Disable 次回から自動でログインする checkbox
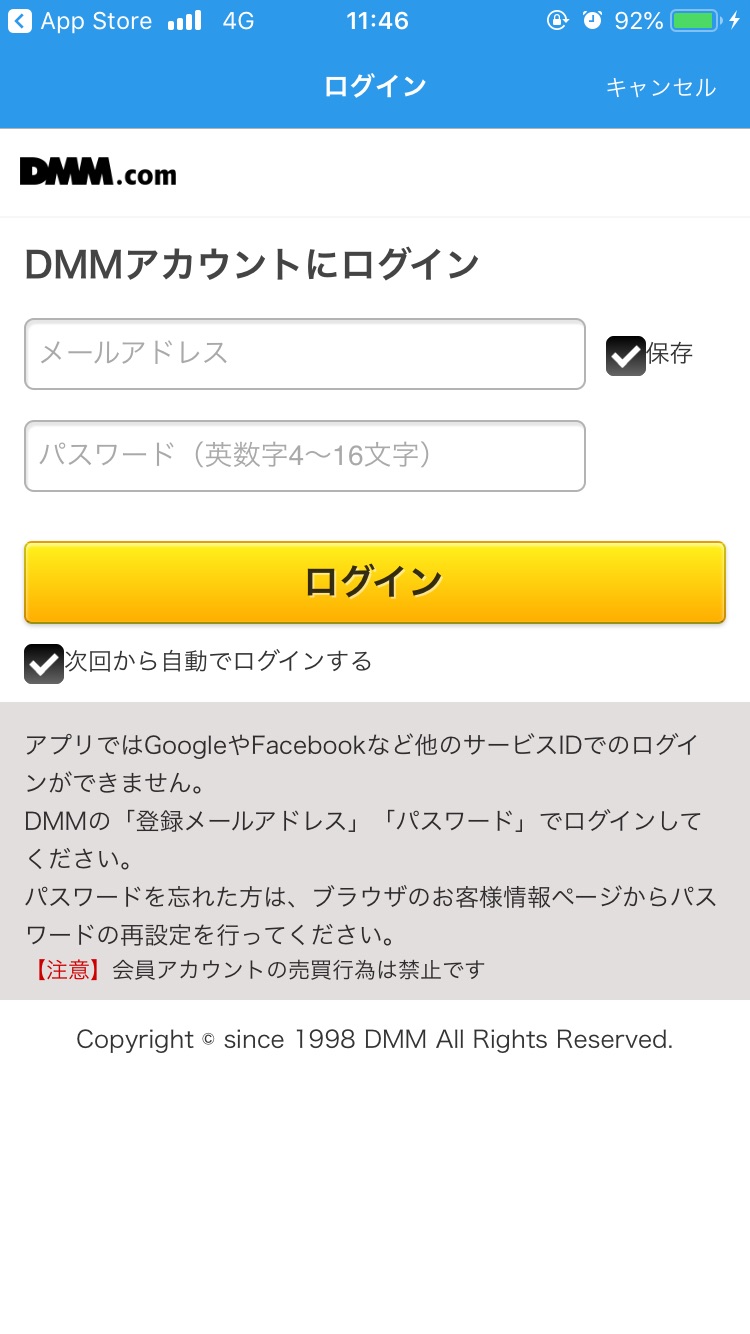 44,663
